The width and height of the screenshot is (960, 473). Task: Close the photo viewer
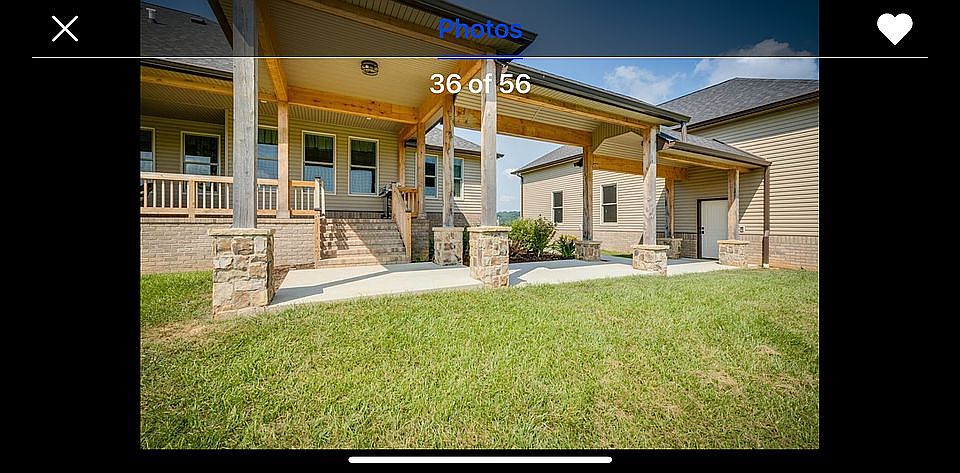click(65, 29)
